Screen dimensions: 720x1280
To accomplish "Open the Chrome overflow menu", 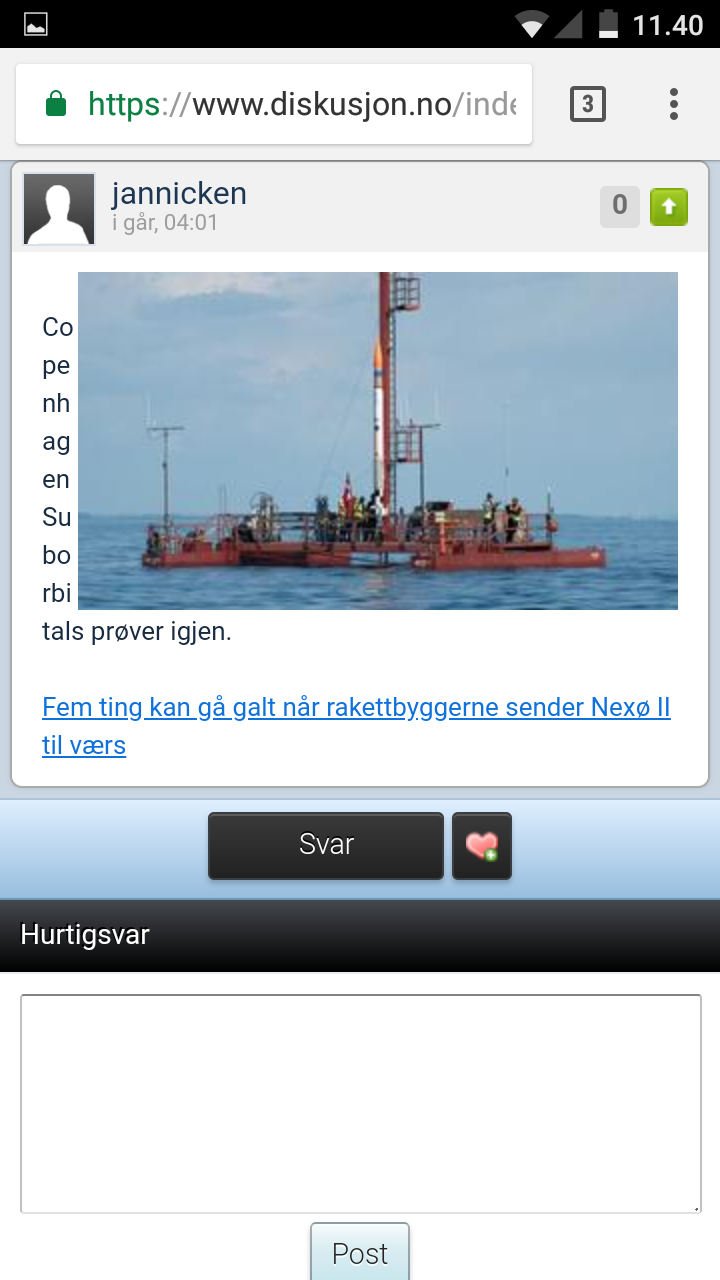I will (674, 104).
